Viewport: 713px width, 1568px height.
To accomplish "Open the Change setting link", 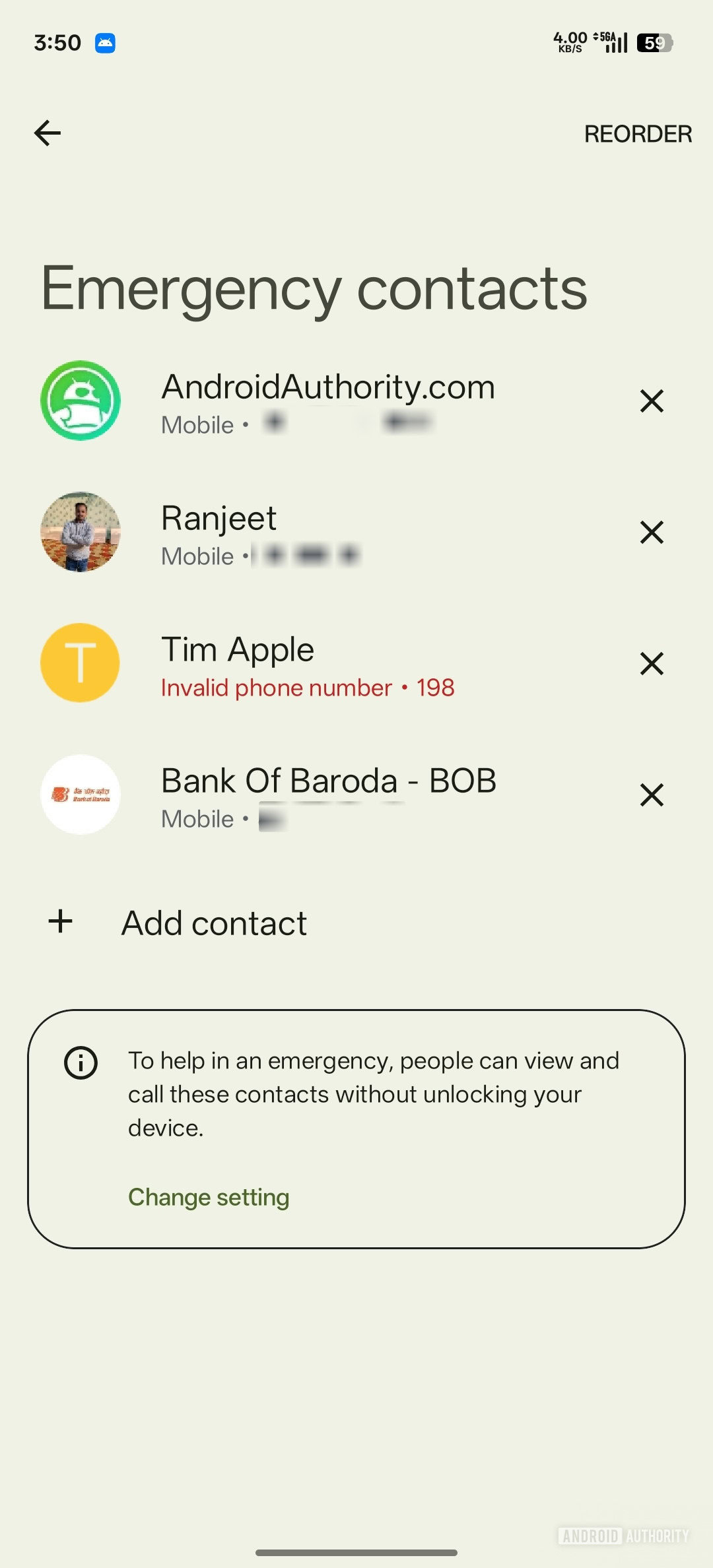I will pos(209,1197).
